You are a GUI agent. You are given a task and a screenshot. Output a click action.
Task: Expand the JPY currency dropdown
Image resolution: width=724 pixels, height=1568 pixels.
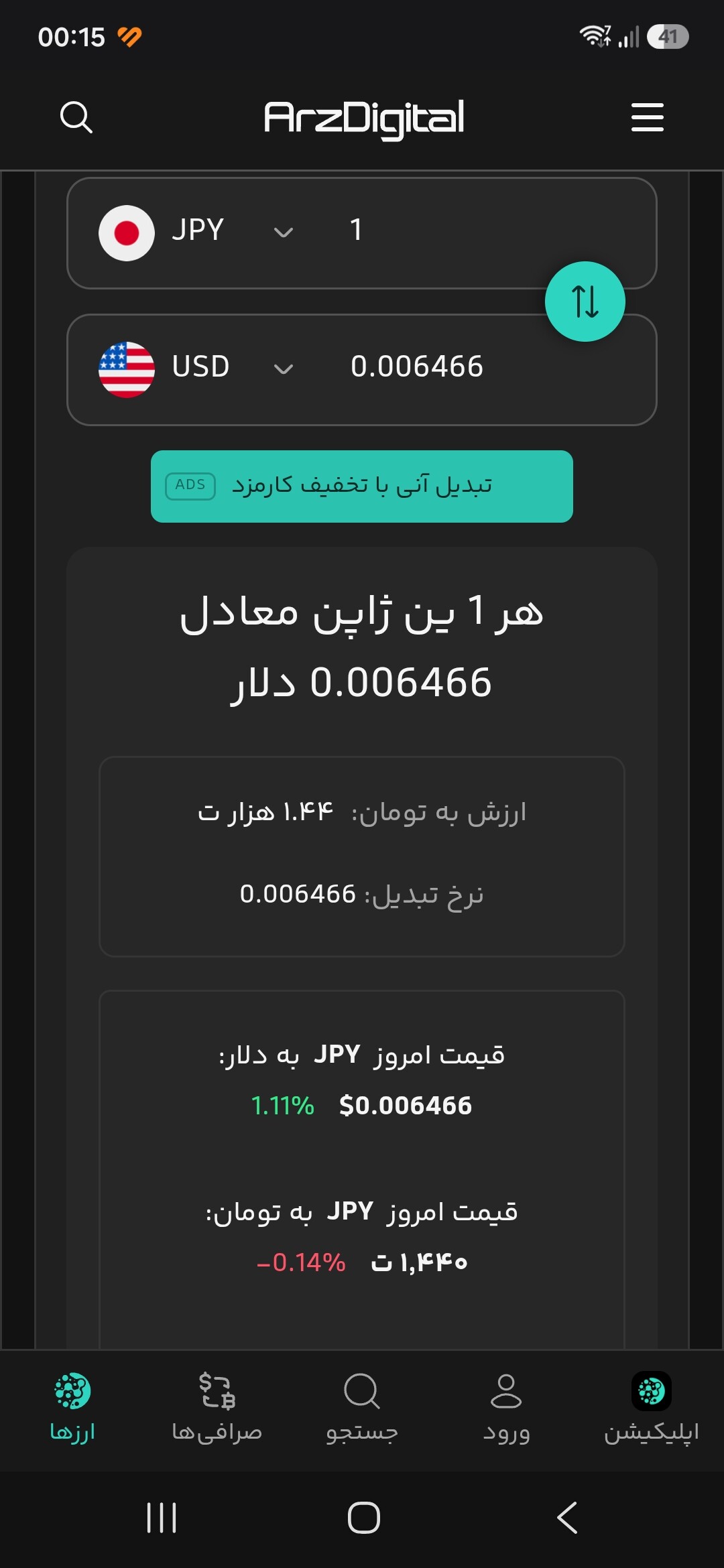pos(197,232)
